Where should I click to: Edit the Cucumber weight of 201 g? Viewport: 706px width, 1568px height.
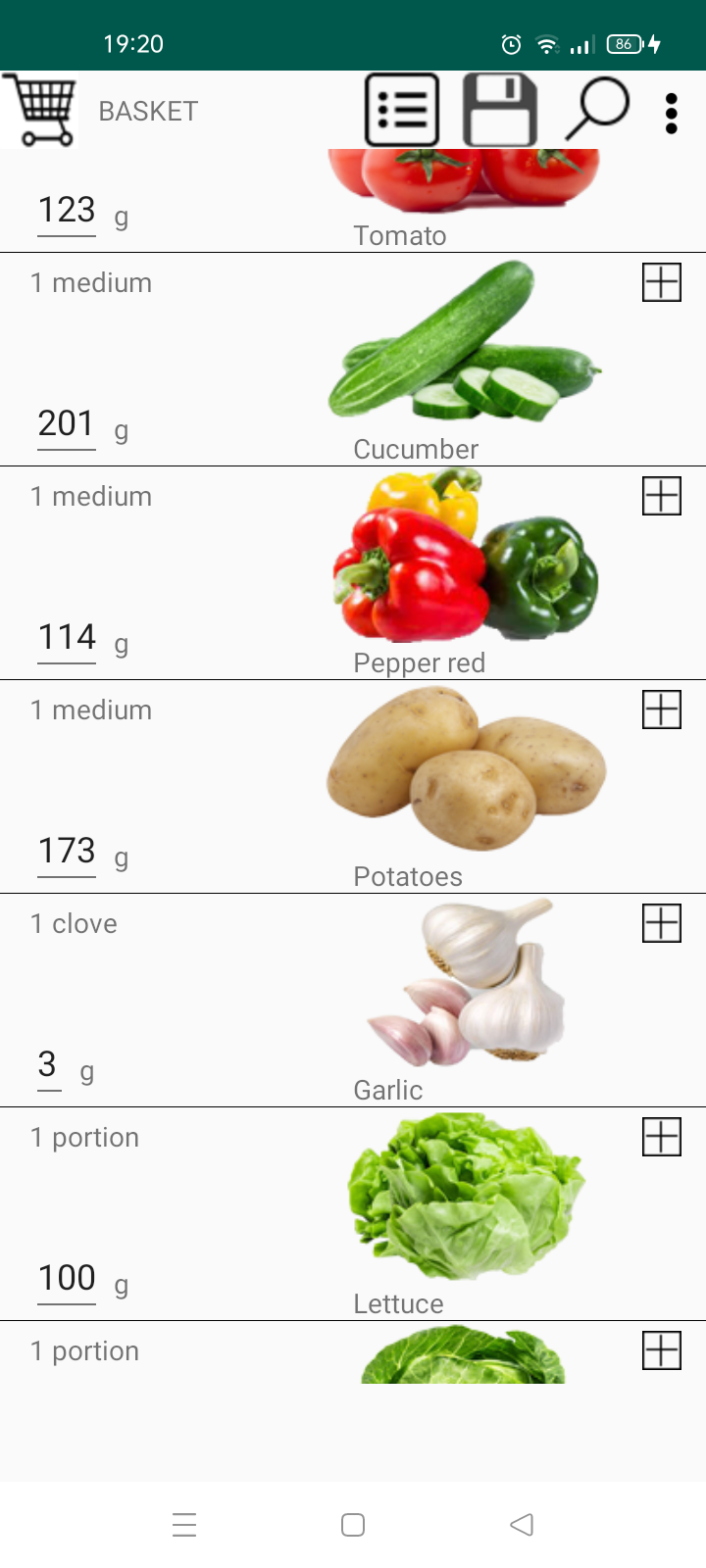click(67, 424)
